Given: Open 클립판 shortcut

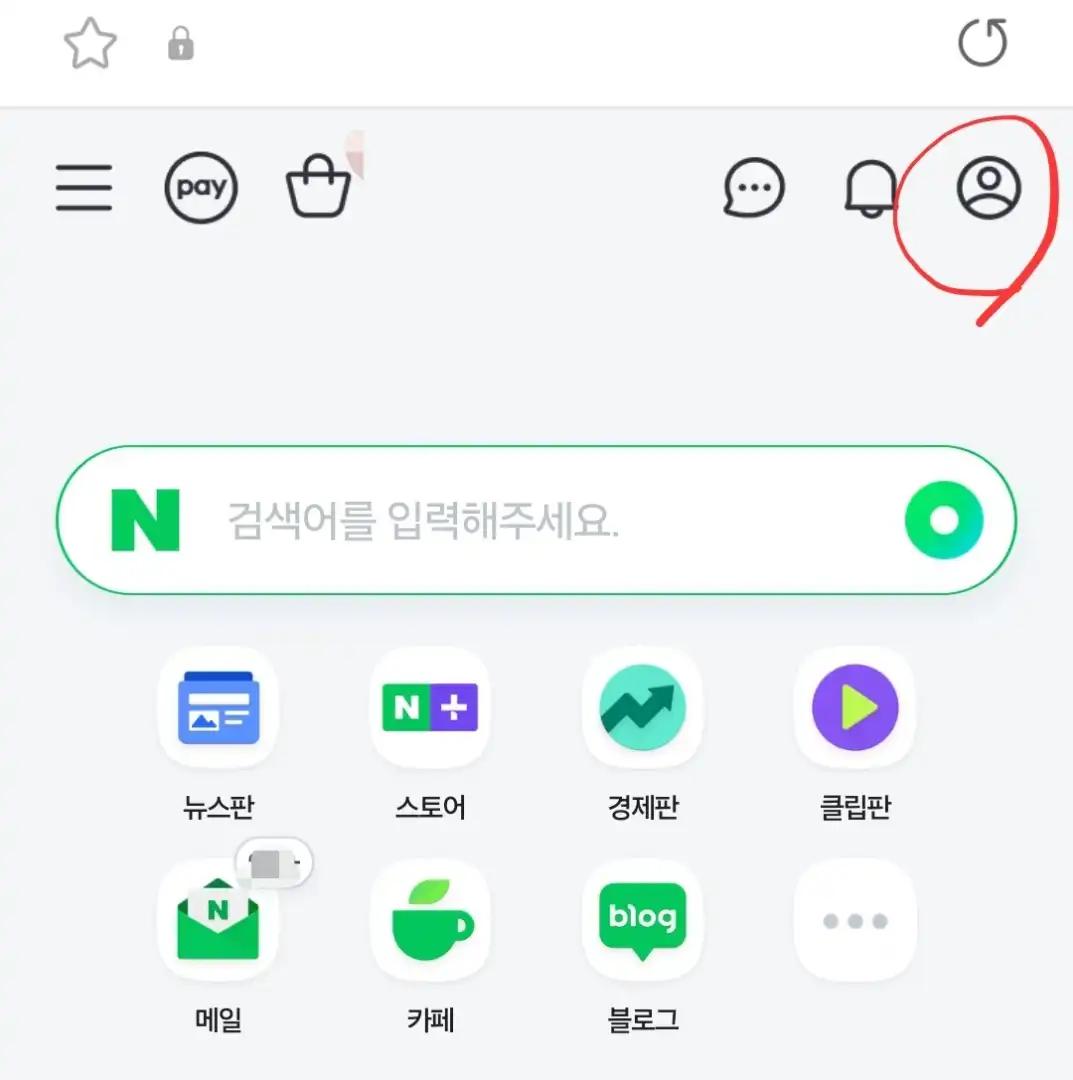Looking at the screenshot, I should tap(854, 708).
